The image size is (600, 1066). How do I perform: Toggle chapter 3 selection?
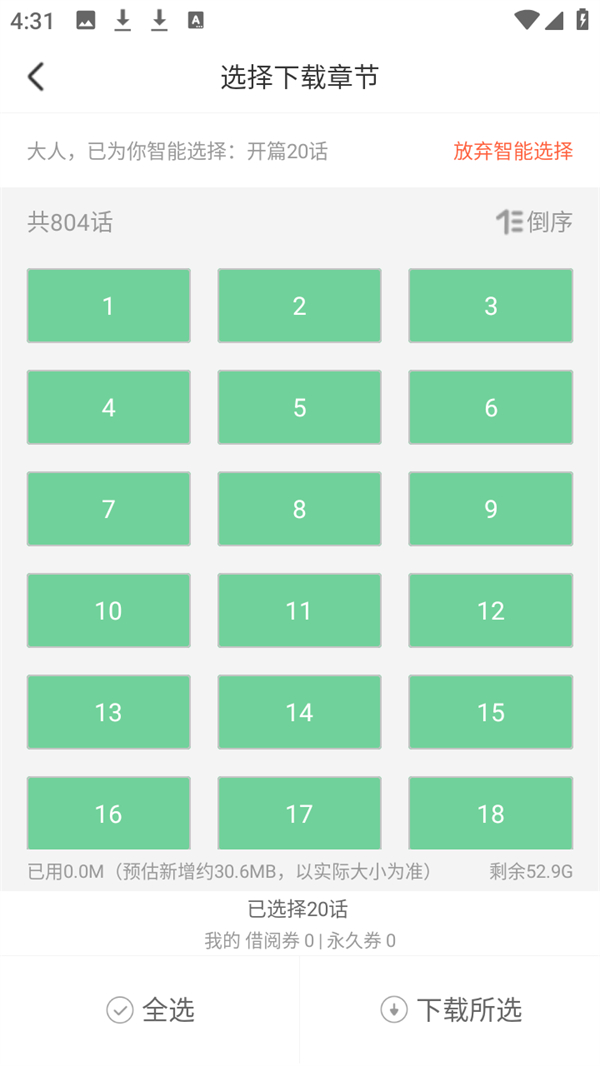(490, 306)
